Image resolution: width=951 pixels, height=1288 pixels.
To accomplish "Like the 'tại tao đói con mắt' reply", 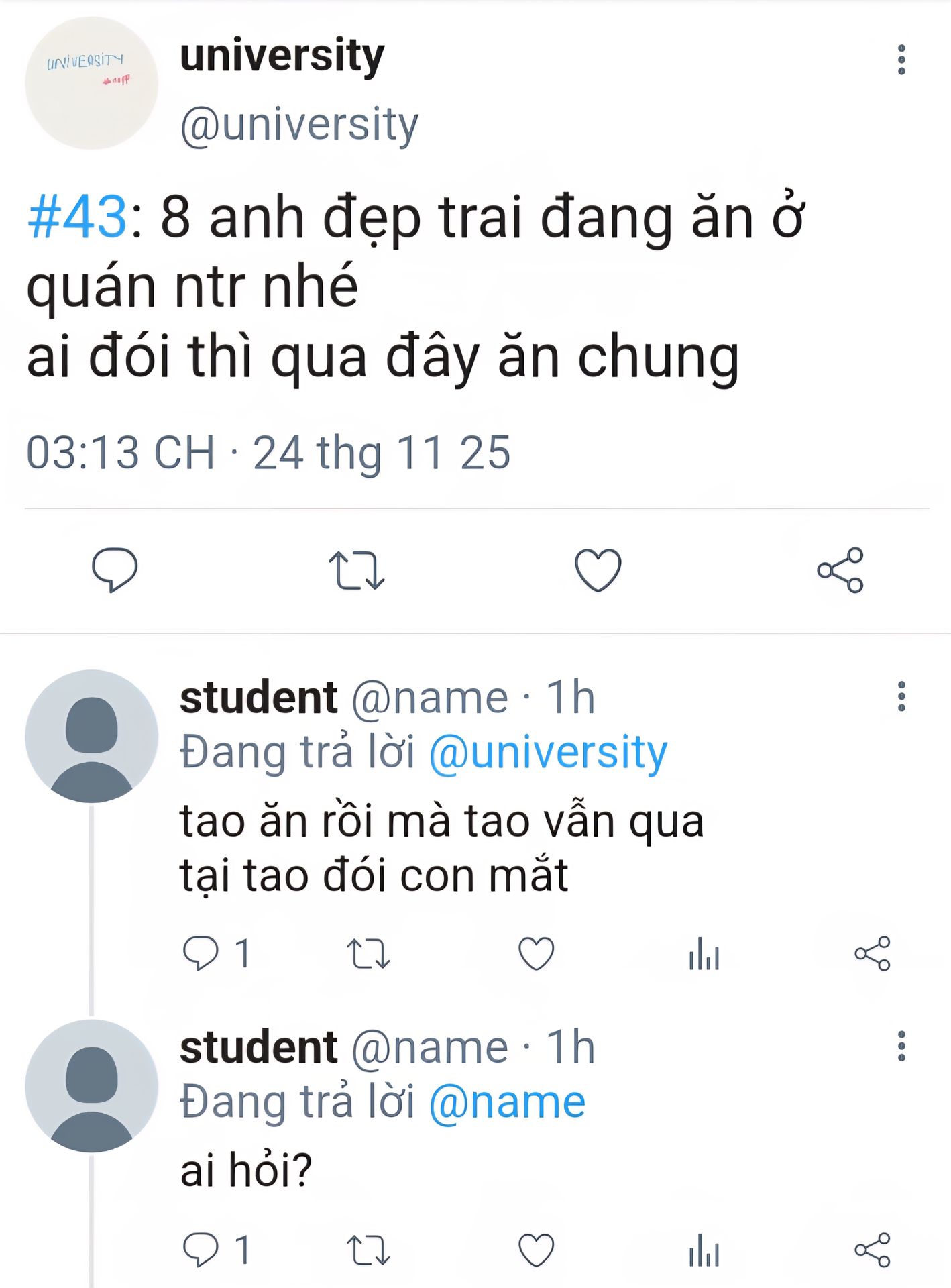I will click(x=537, y=953).
